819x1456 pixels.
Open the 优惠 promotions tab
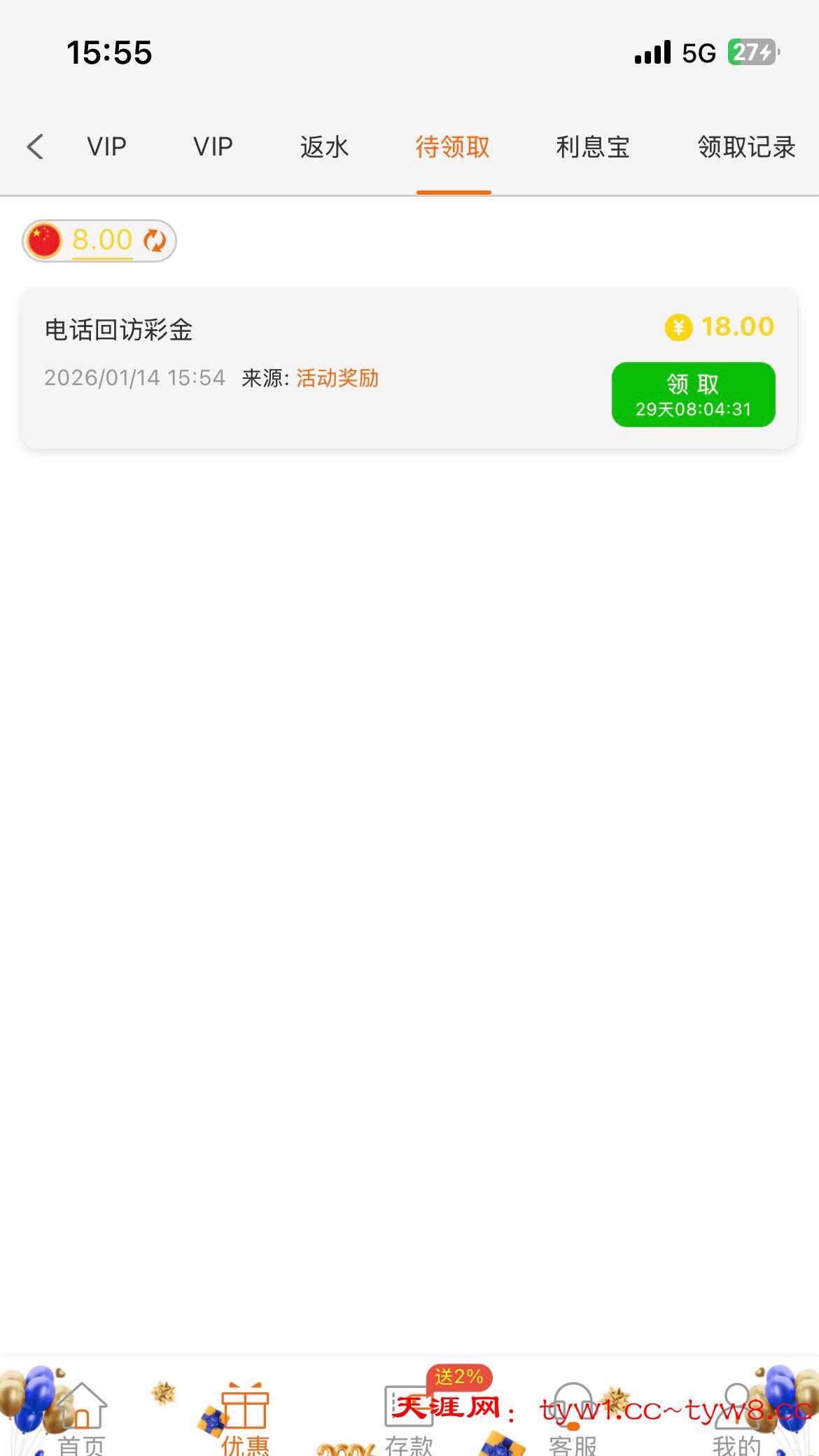pyautogui.click(x=245, y=1415)
